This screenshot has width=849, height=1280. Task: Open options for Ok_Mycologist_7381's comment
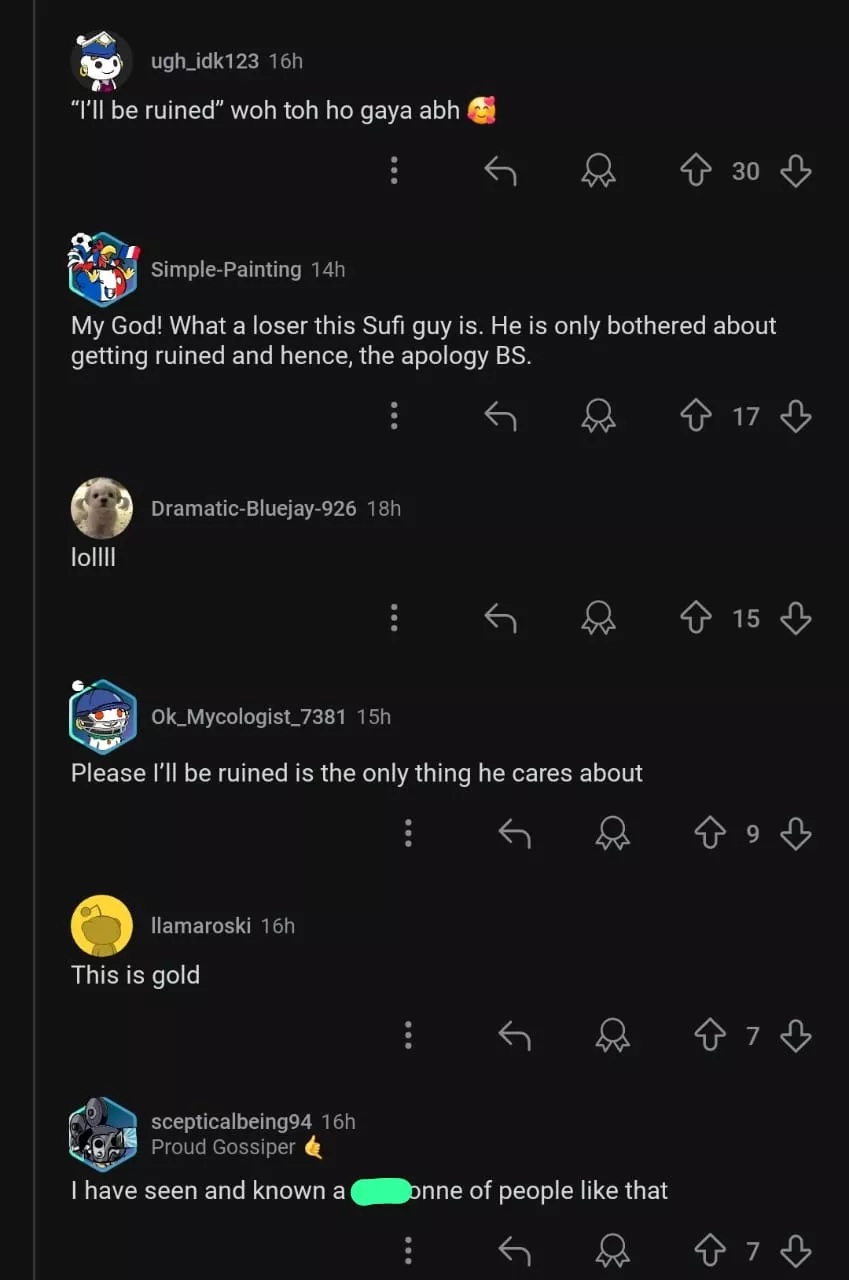tap(408, 833)
